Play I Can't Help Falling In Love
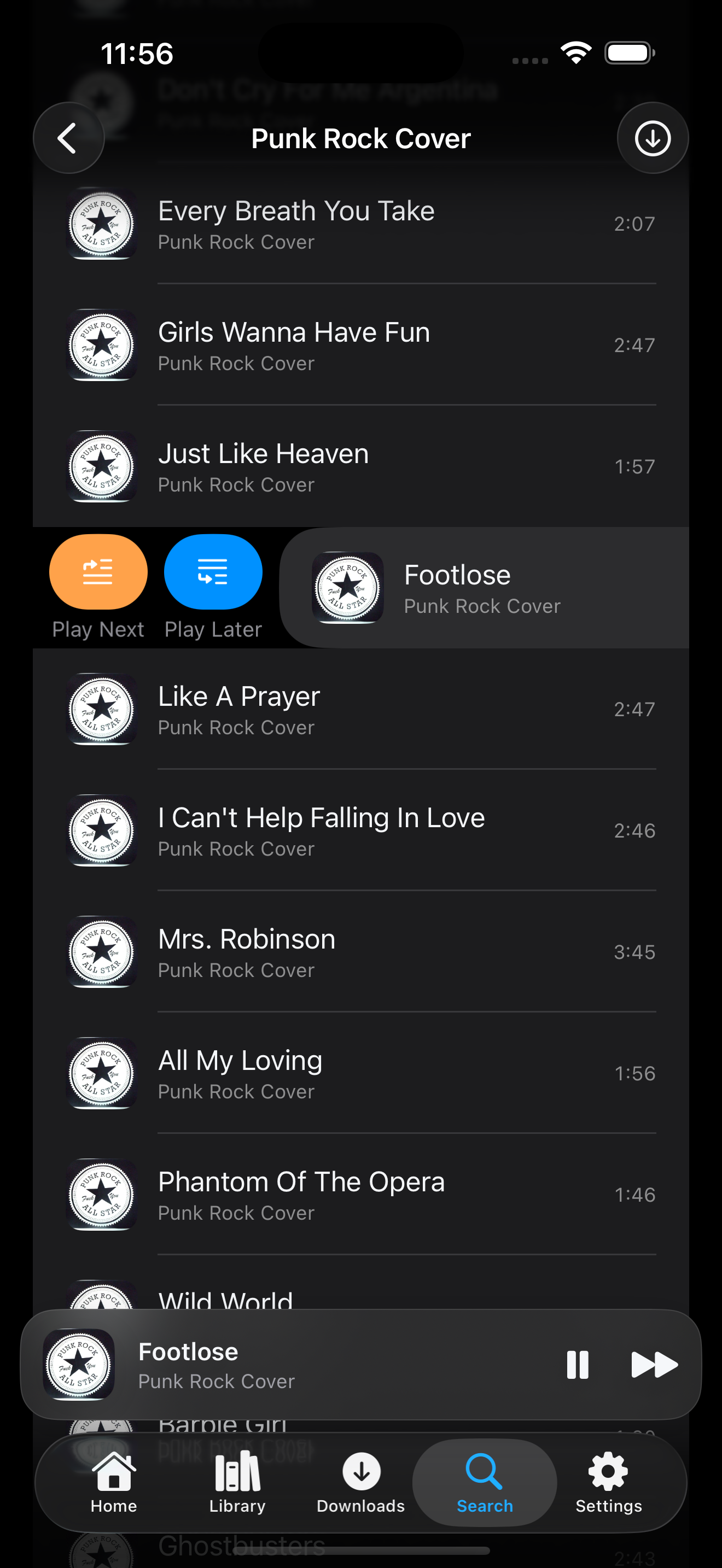The height and width of the screenshot is (1568, 722). (x=360, y=830)
